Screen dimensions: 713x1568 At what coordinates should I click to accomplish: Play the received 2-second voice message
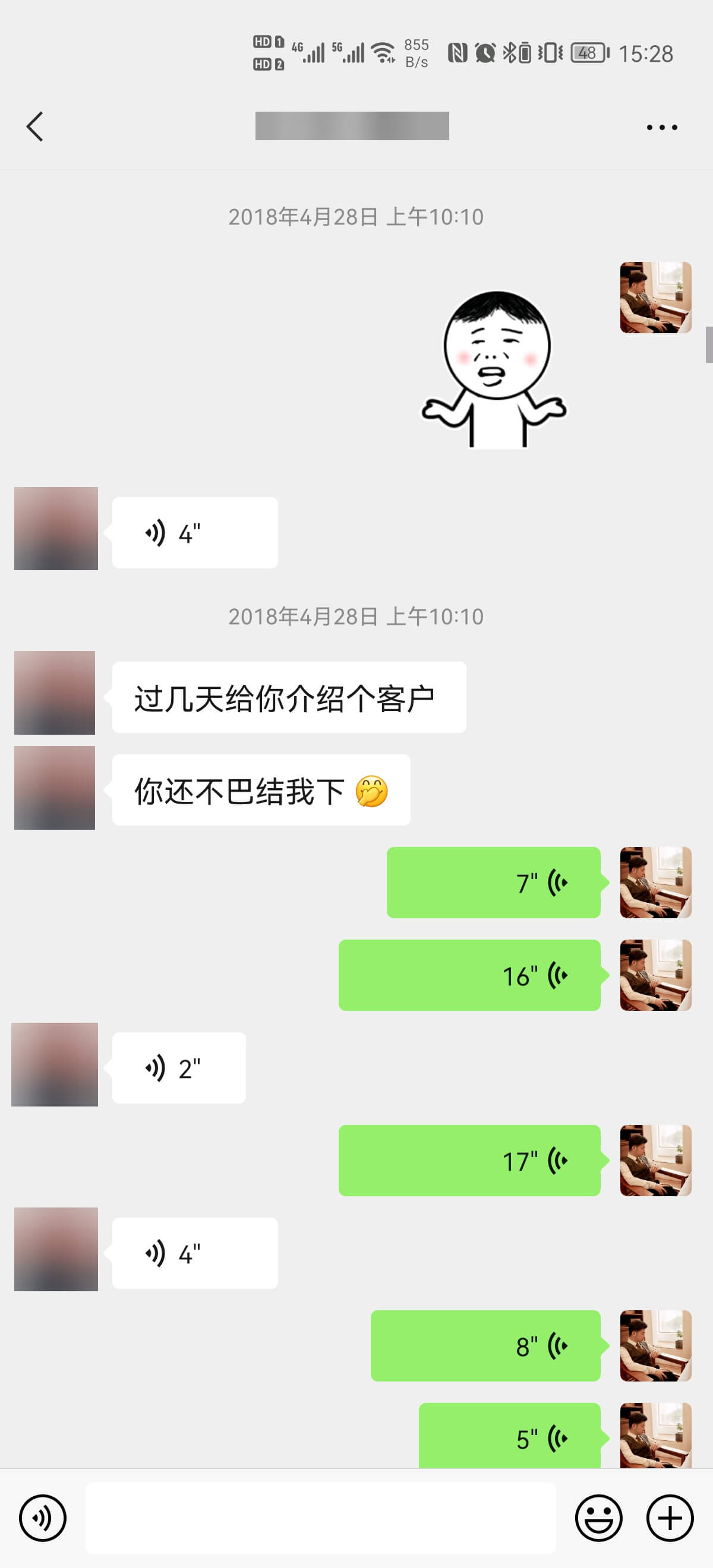[179, 1068]
